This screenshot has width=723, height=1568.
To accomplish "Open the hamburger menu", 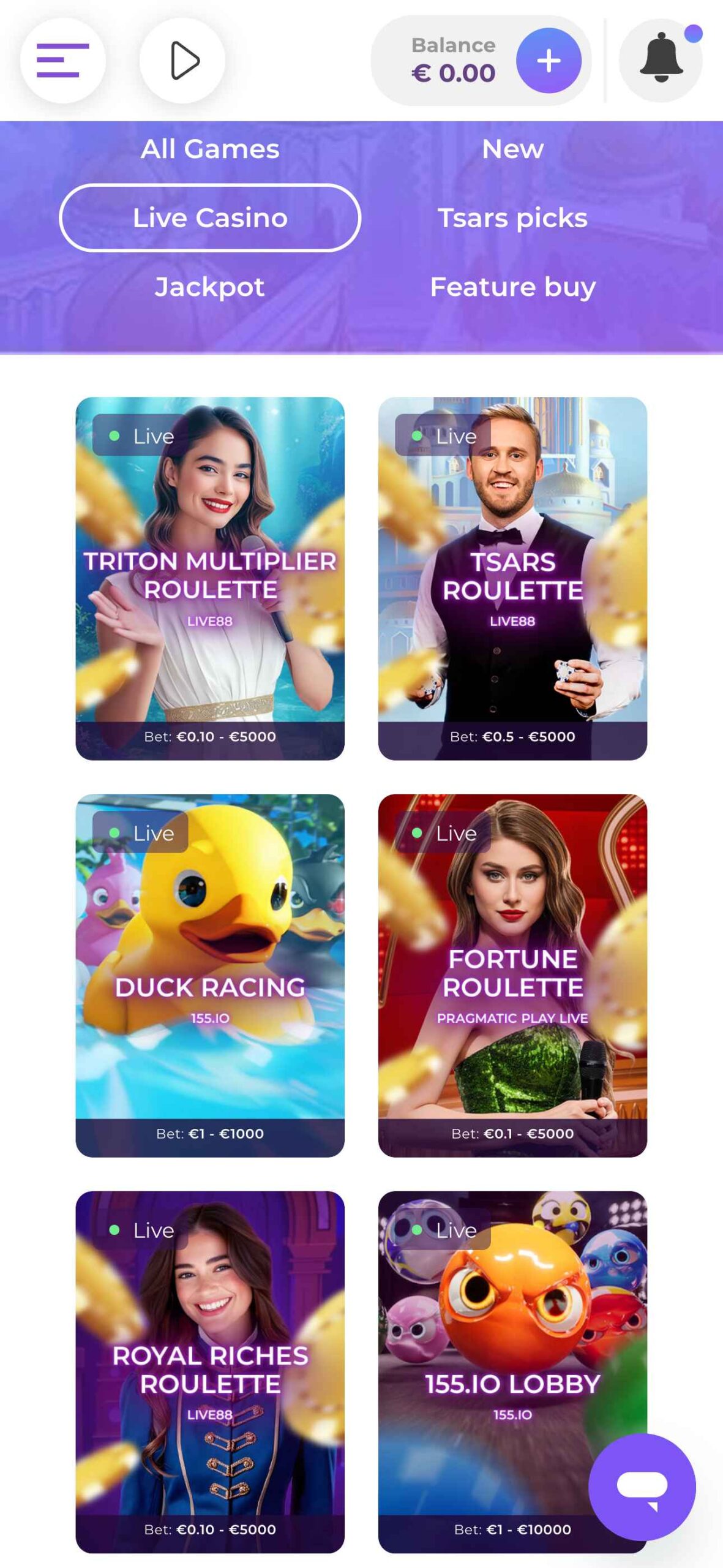I will (x=62, y=61).
